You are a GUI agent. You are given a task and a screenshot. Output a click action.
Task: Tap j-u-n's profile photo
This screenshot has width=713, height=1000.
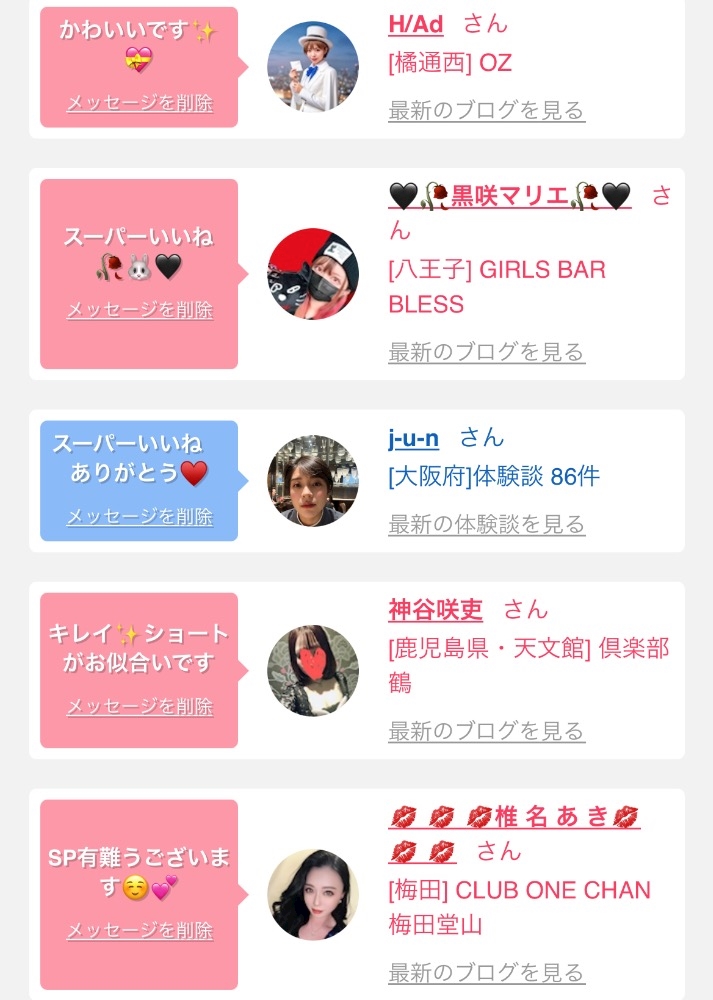(312, 481)
